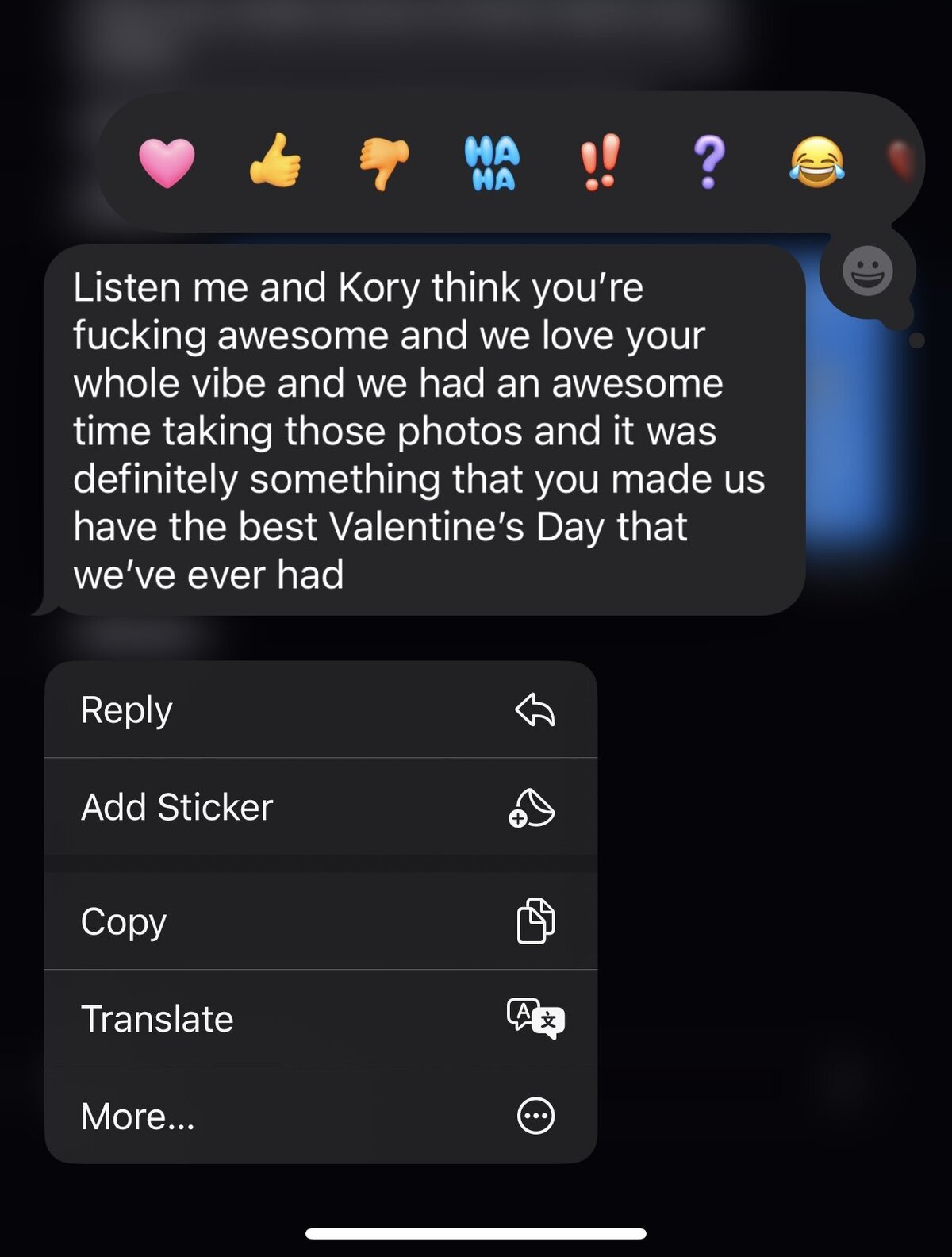Translate this message
This screenshot has height=1257, width=952.
point(321,1019)
